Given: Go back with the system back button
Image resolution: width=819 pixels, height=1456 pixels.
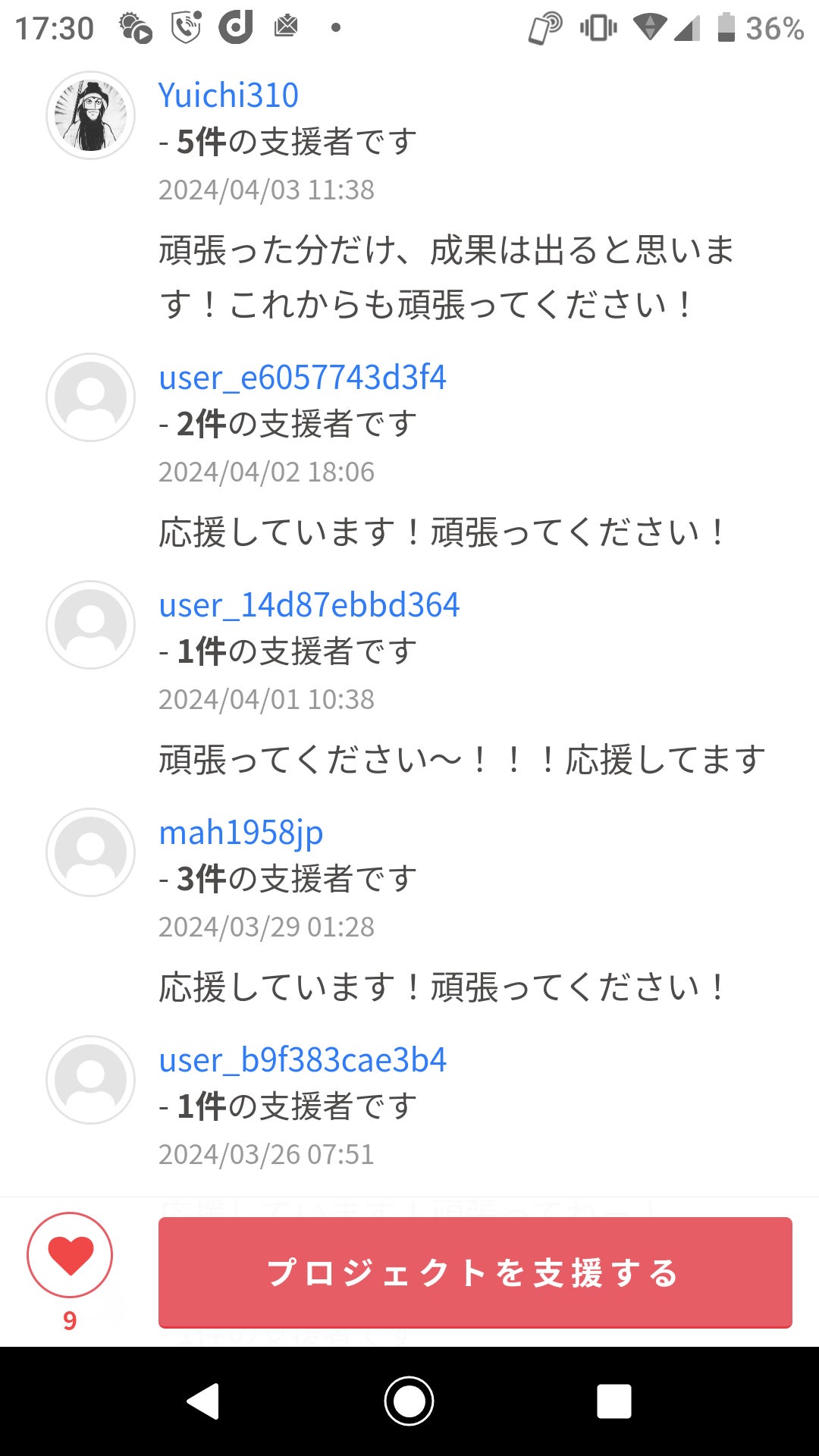Looking at the screenshot, I should click(x=203, y=1401).
